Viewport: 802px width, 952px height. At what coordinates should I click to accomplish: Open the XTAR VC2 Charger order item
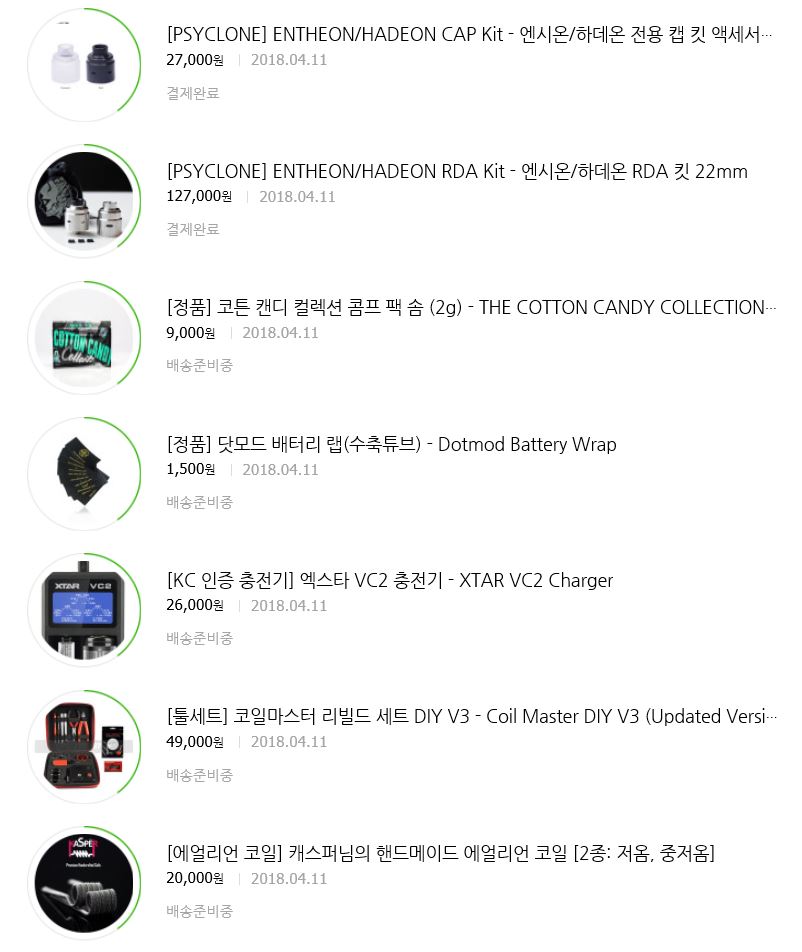tap(389, 581)
